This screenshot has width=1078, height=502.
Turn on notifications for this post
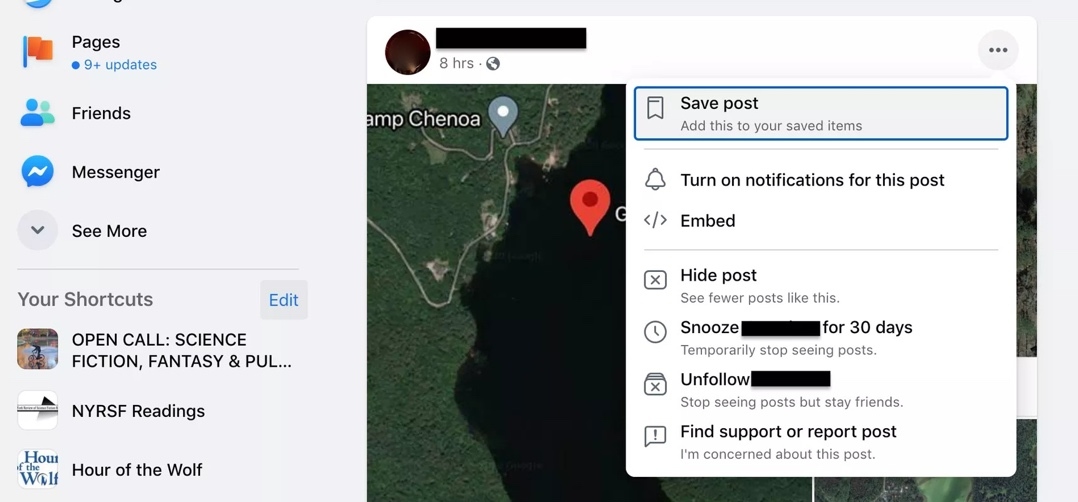(811, 180)
